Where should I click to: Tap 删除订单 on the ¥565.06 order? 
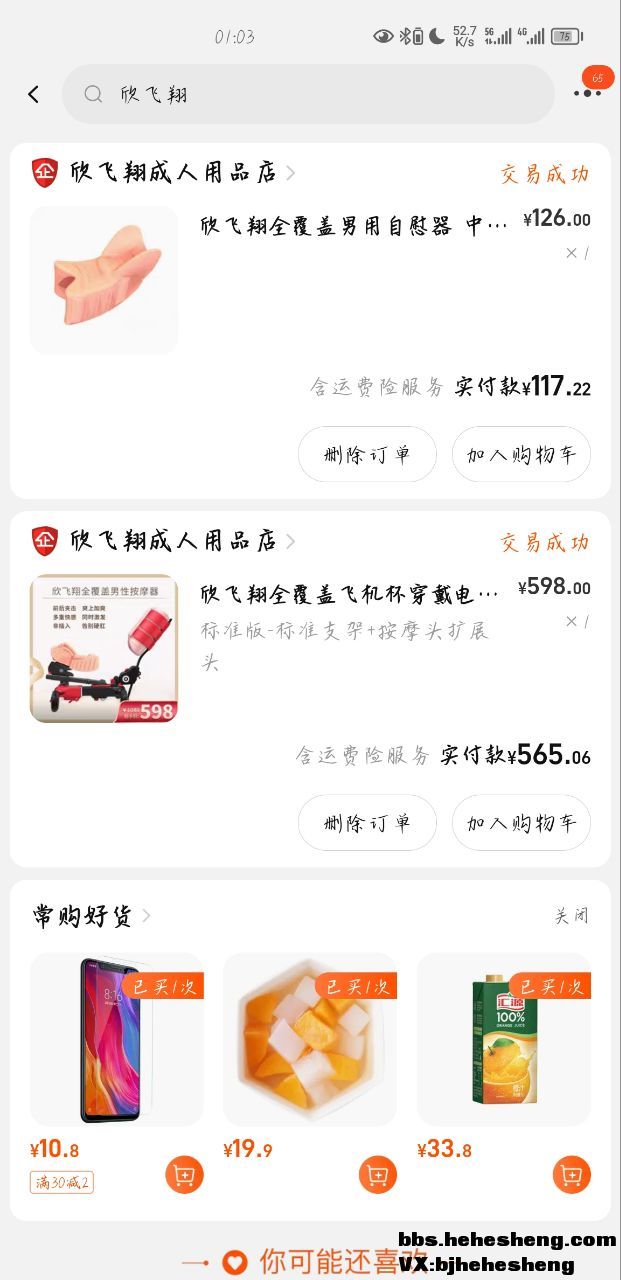[x=367, y=823]
